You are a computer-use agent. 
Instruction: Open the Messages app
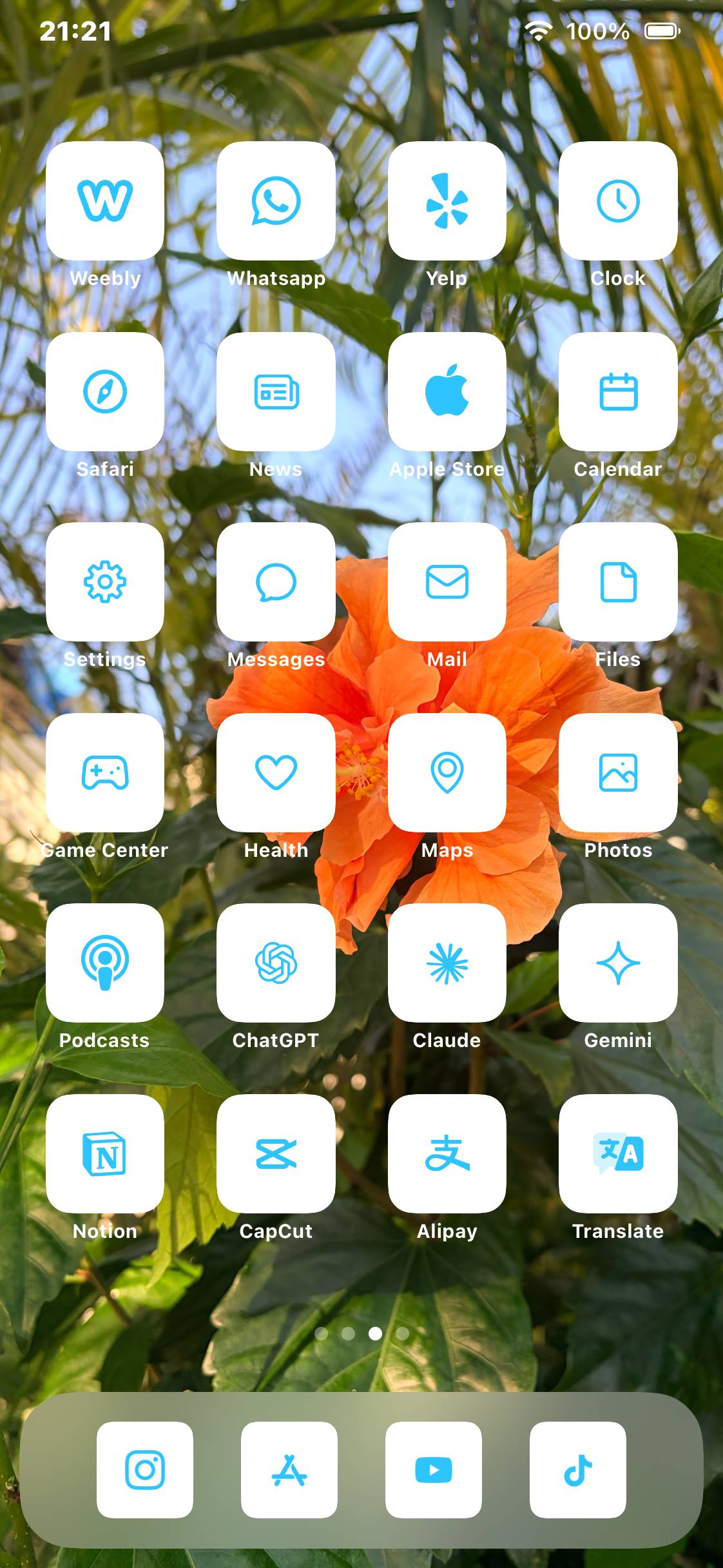[276, 582]
